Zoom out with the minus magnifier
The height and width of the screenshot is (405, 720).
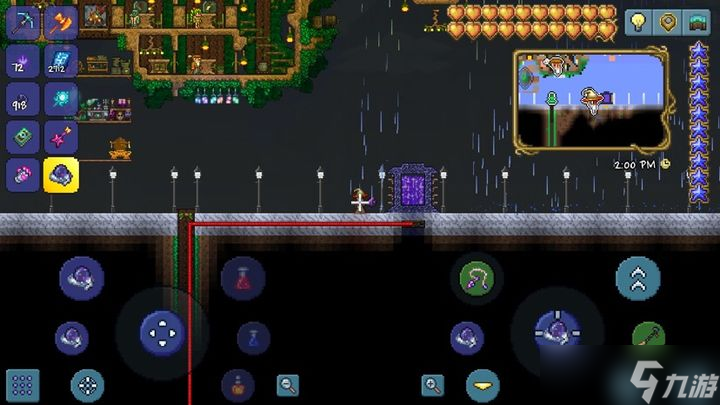pos(288,383)
